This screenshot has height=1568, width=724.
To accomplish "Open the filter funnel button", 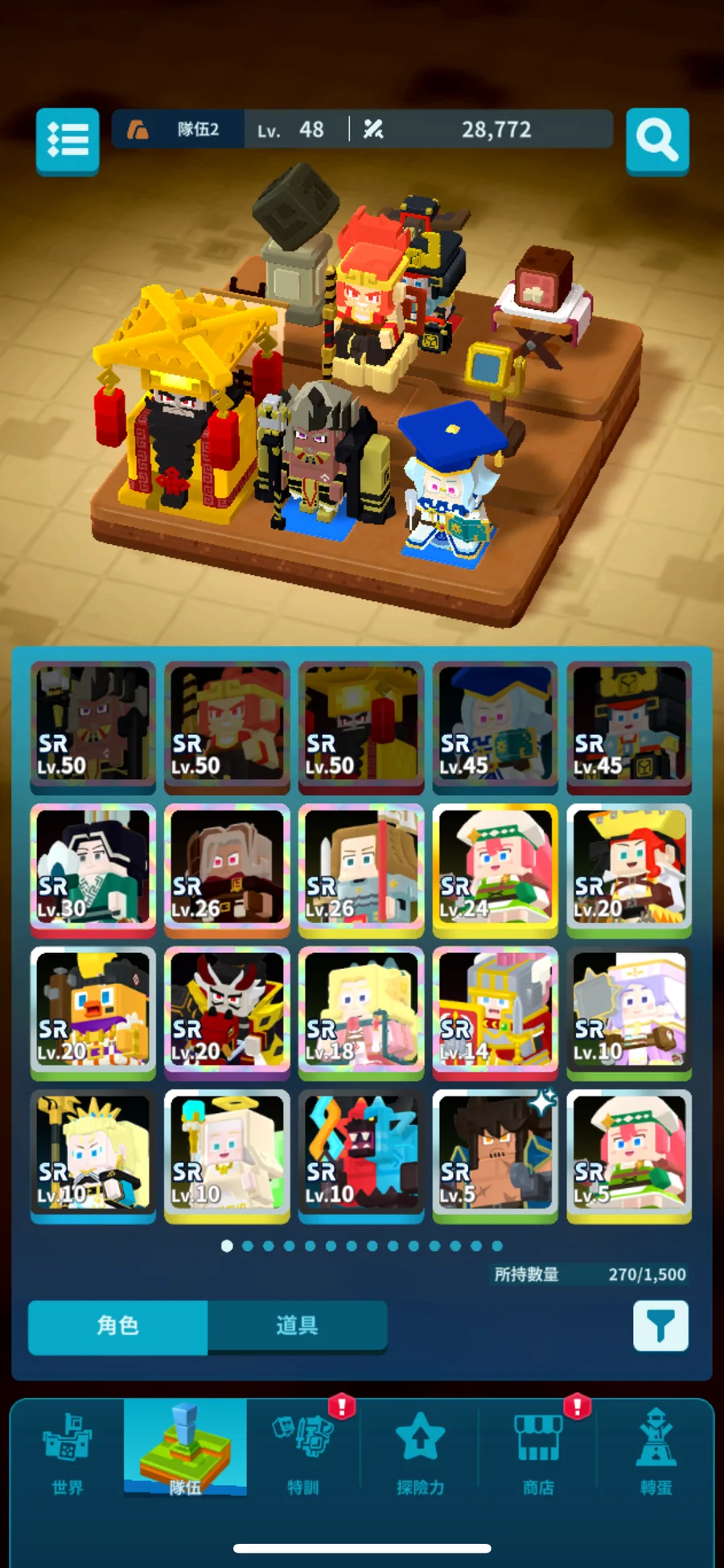I will 660,1325.
